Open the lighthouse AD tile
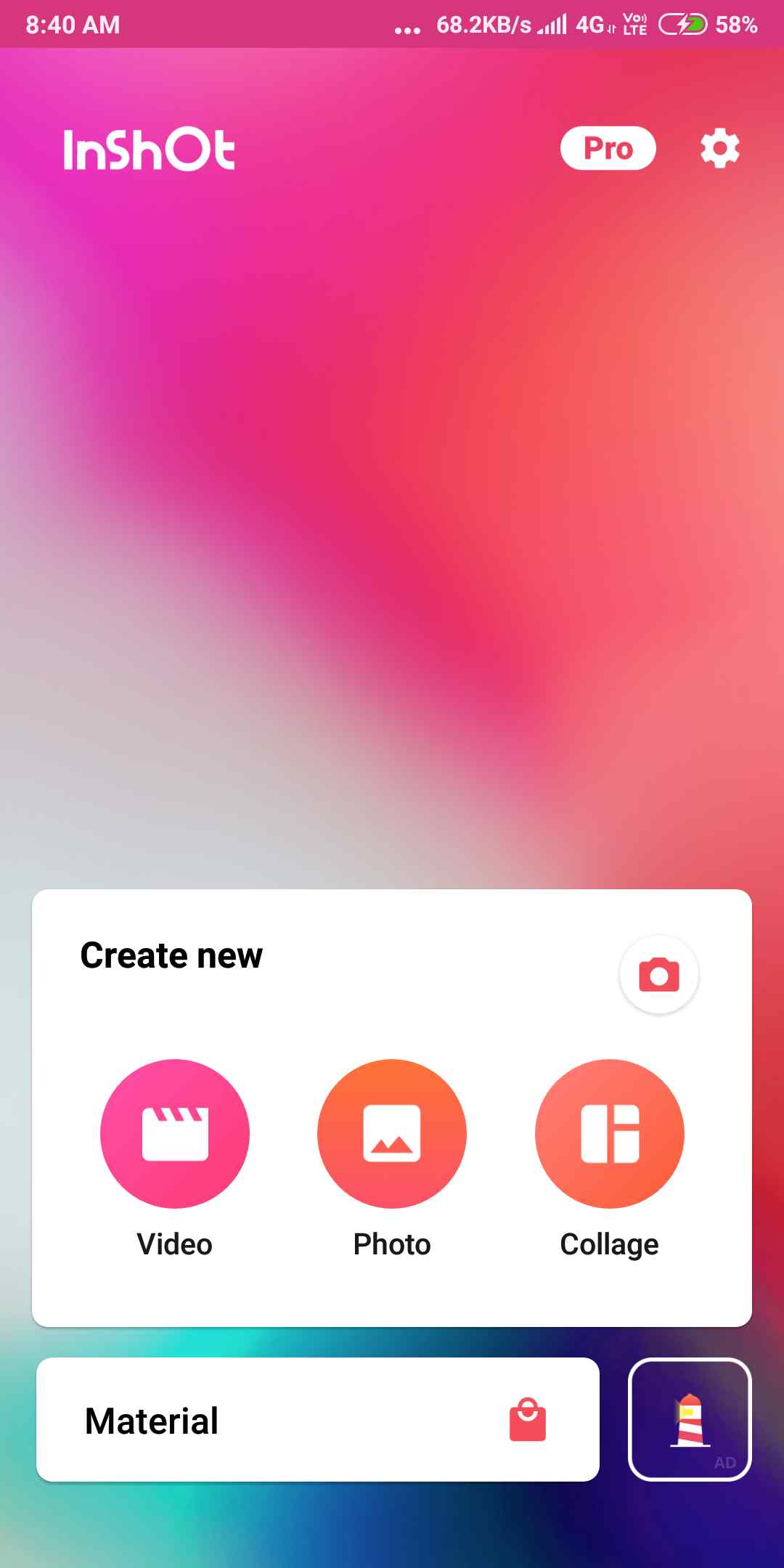This screenshot has height=1568, width=784. (690, 1420)
